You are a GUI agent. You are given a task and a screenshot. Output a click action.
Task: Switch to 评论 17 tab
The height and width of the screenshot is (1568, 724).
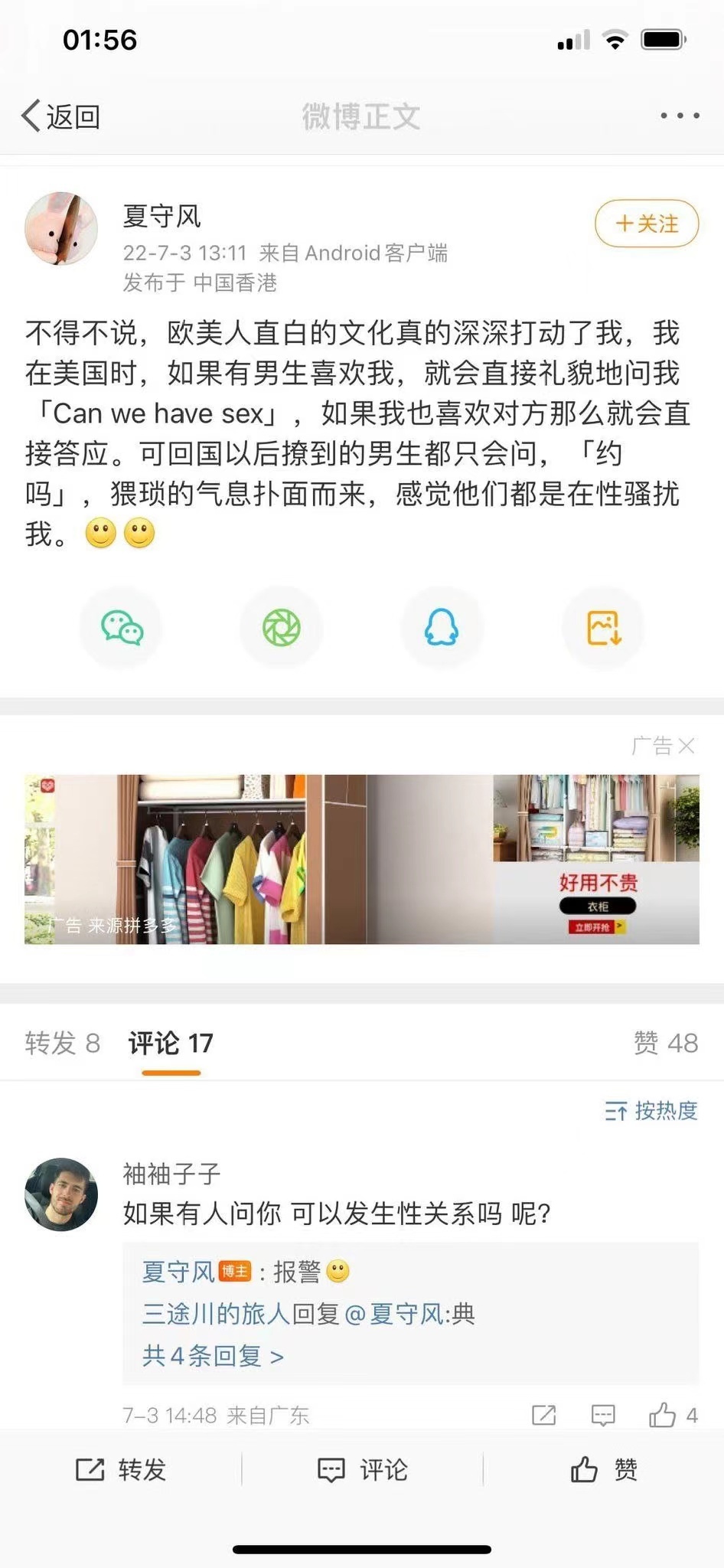pyautogui.click(x=171, y=1043)
